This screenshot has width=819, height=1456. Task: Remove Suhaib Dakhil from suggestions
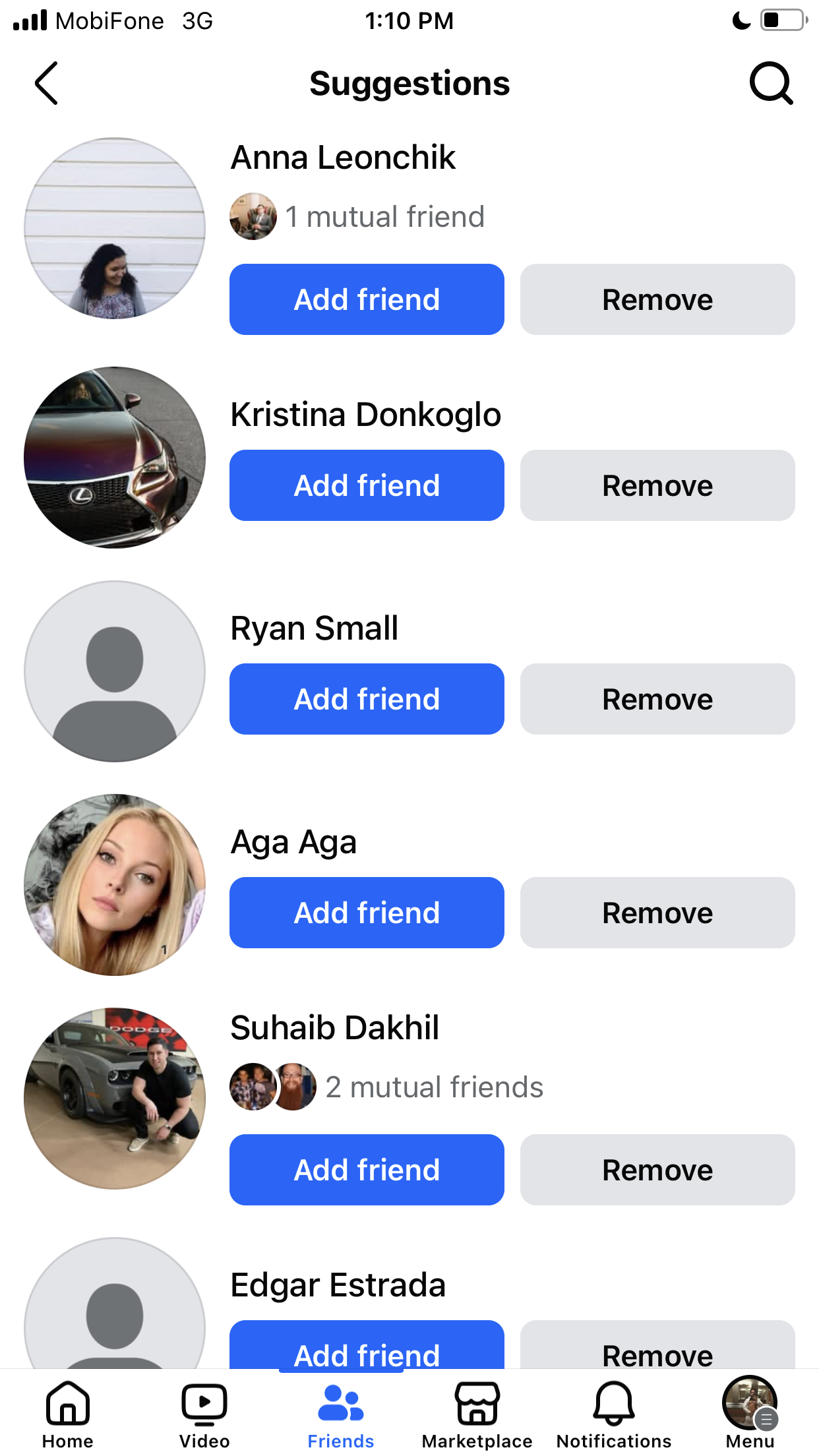click(657, 1170)
